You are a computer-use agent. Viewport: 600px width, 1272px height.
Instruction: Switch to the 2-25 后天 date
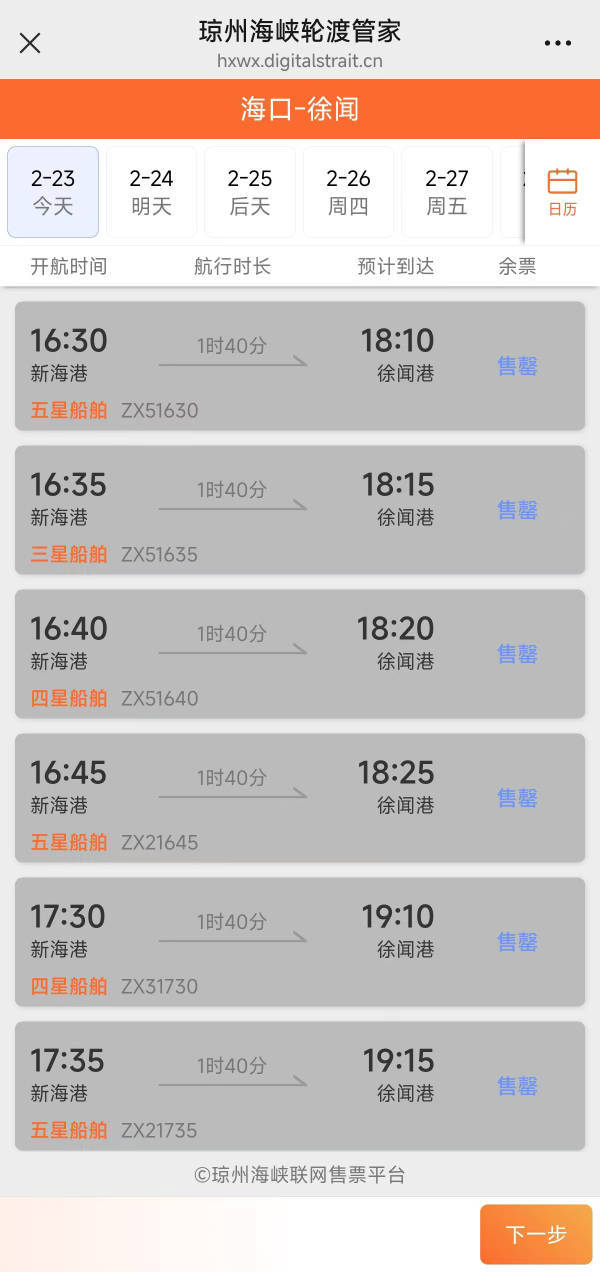tap(250, 192)
